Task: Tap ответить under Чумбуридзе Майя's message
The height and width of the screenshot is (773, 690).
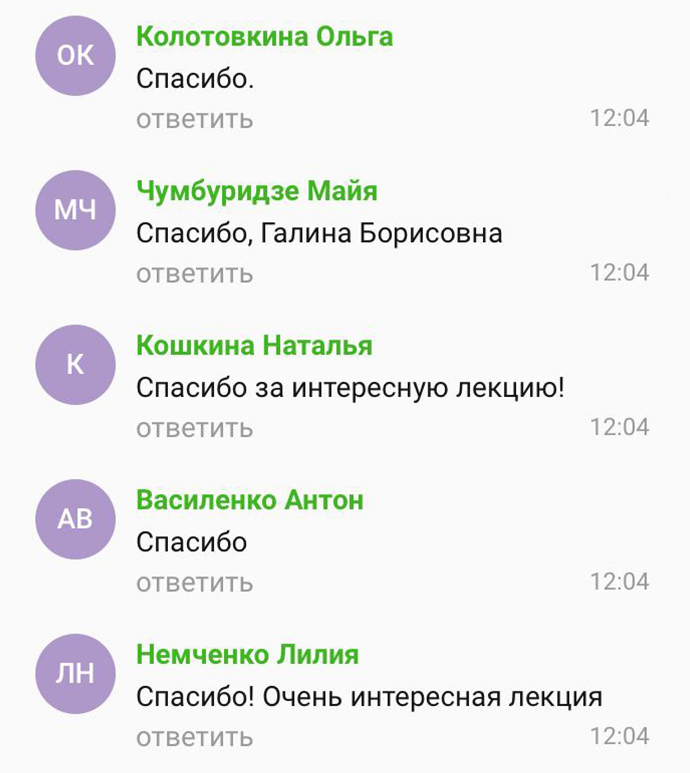Action: [194, 274]
